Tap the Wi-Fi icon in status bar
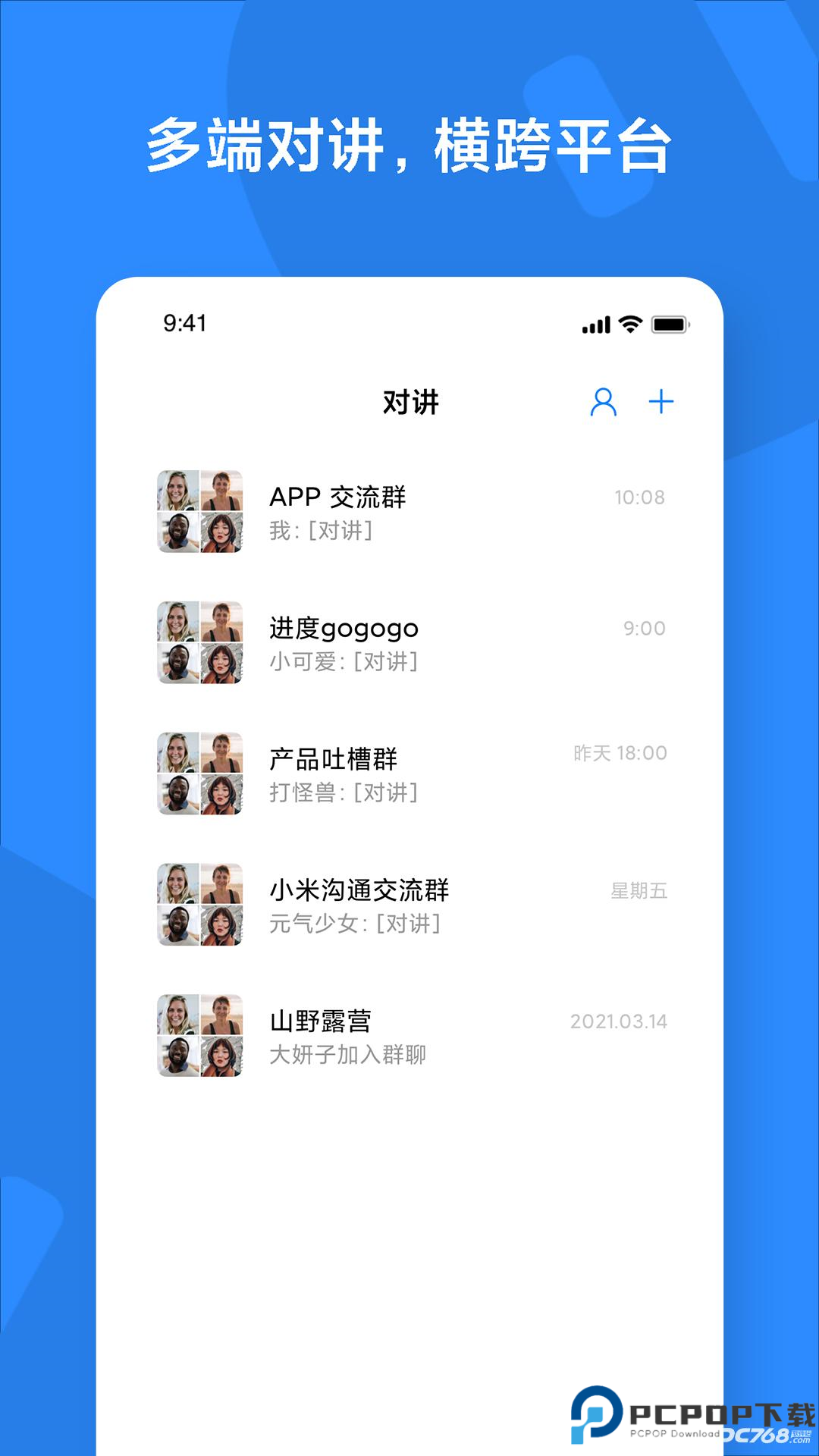Screen dimensions: 819x1456 [630, 325]
